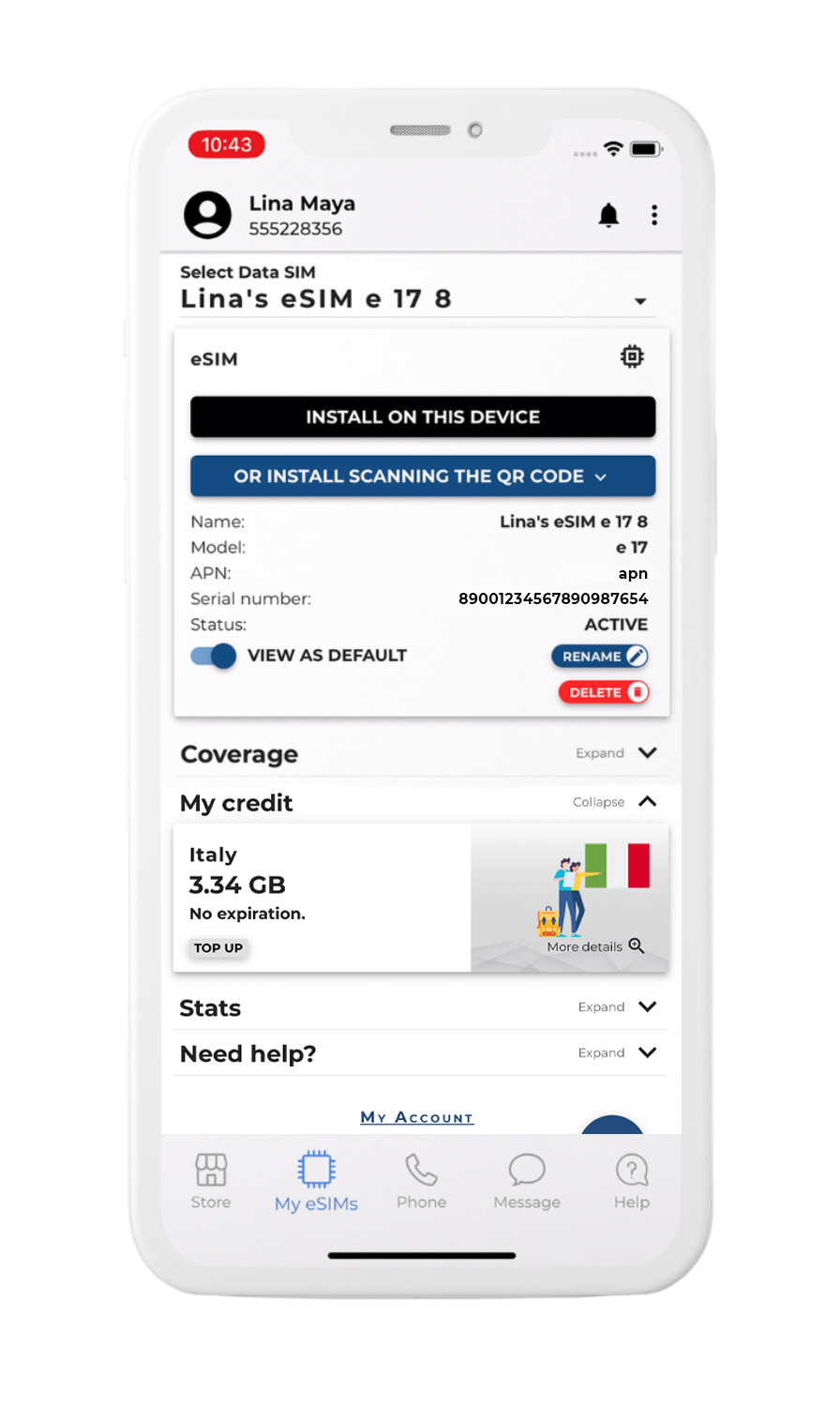This screenshot has height=1407, width=840.
Task: Go to the Phone tab
Action: [421, 1182]
